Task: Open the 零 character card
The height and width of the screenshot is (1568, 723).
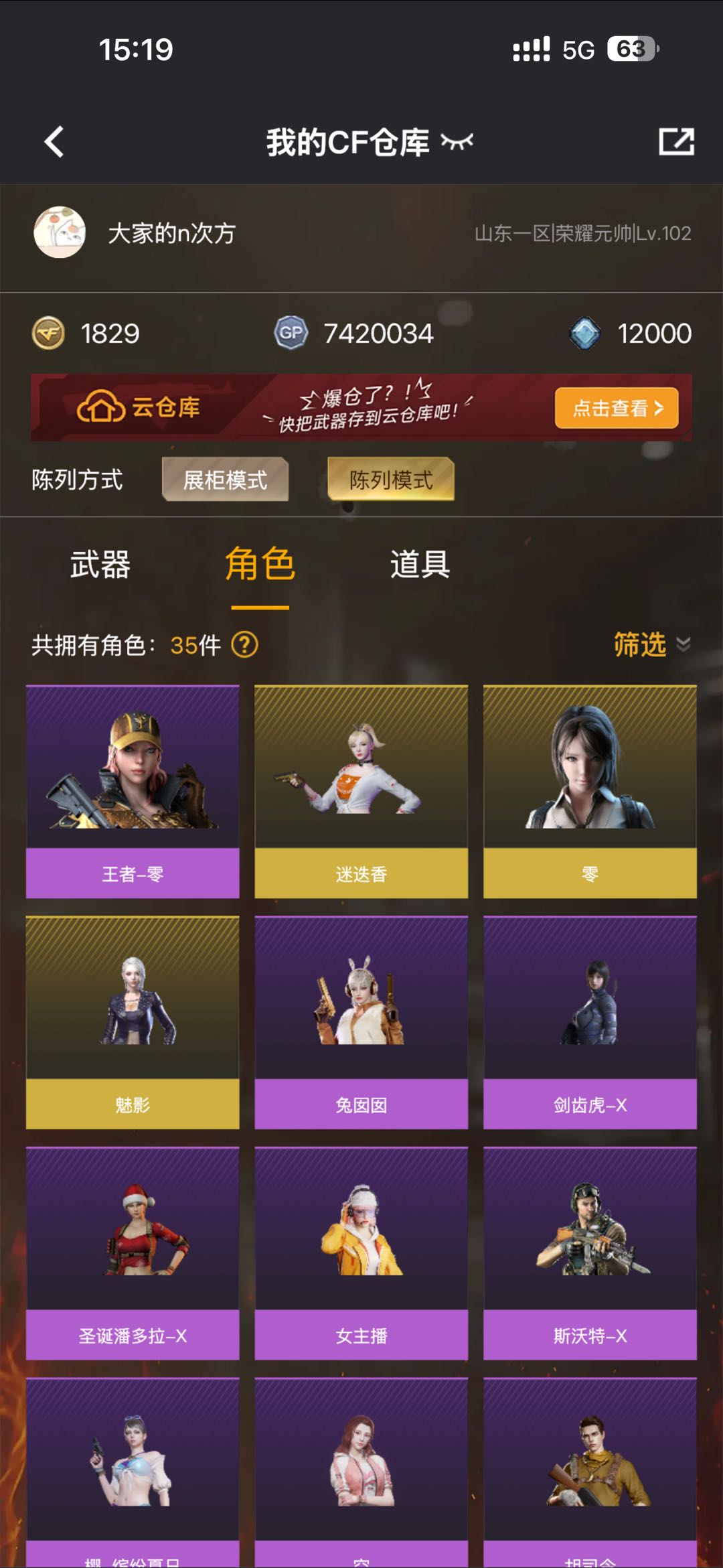Action: (590, 791)
